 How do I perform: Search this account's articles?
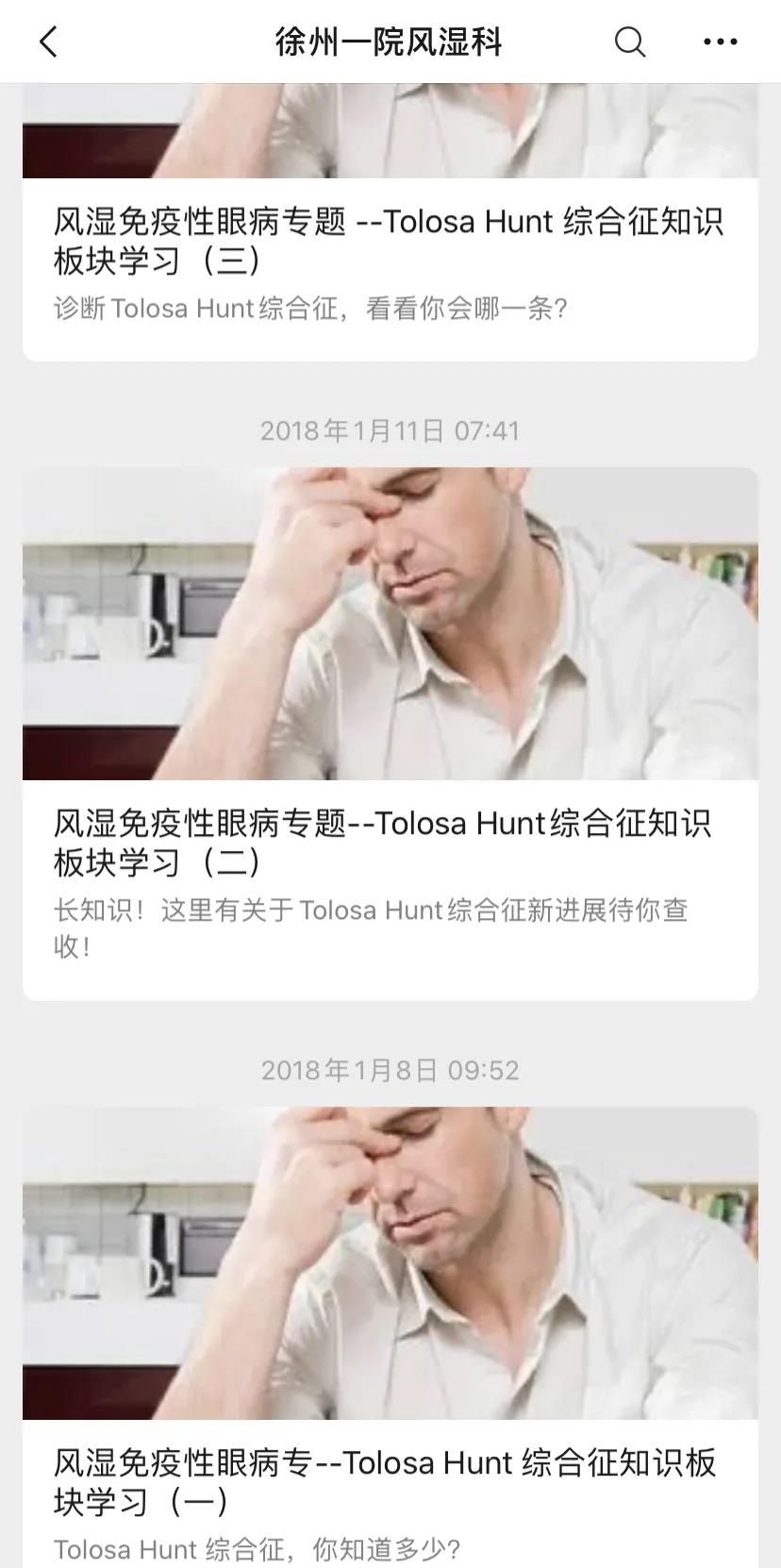629,42
